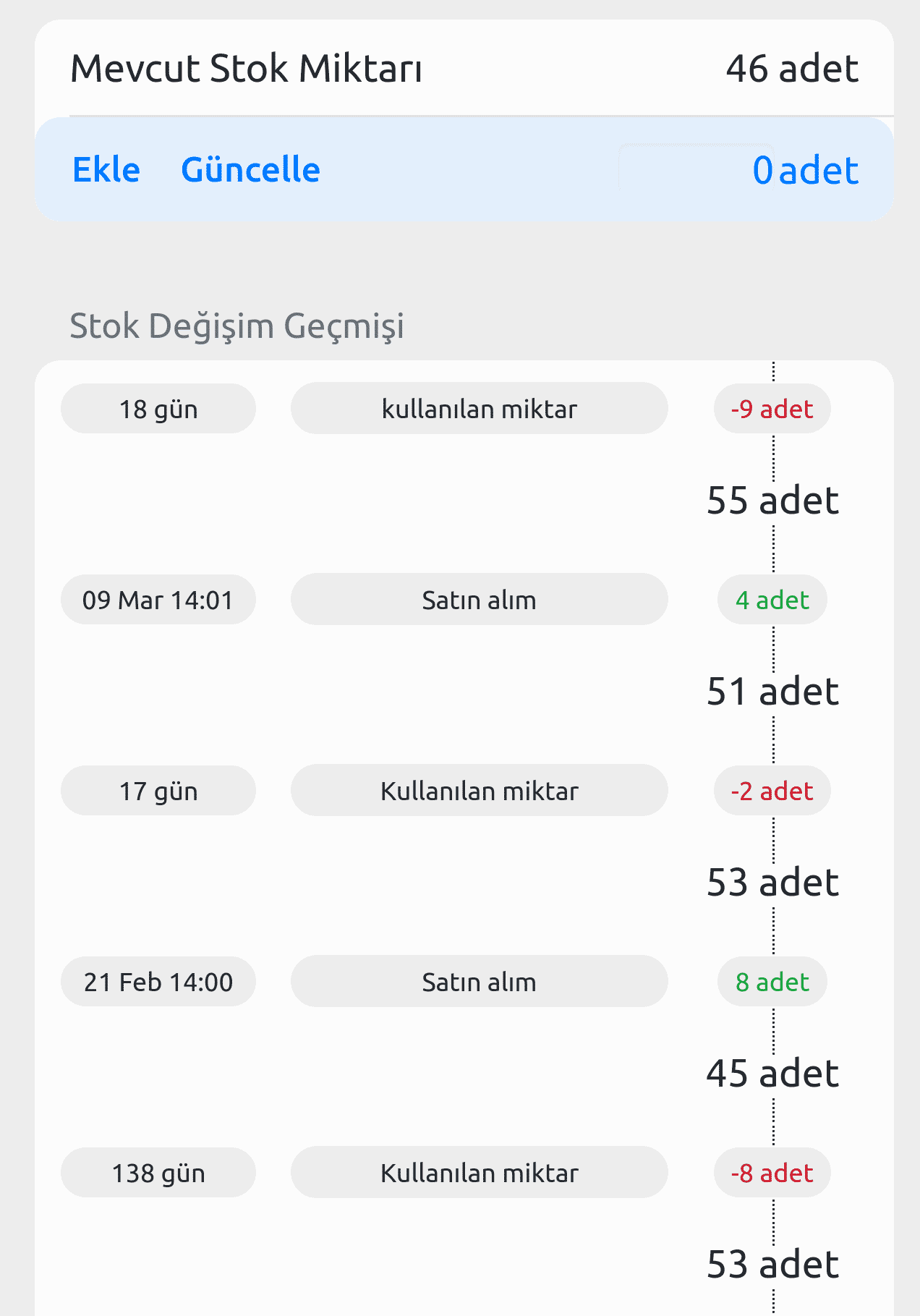This screenshot has height=1316, width=920.
Task: Select the 21 Feb 14:00 timestamp badge
Action: coord(158,982)
